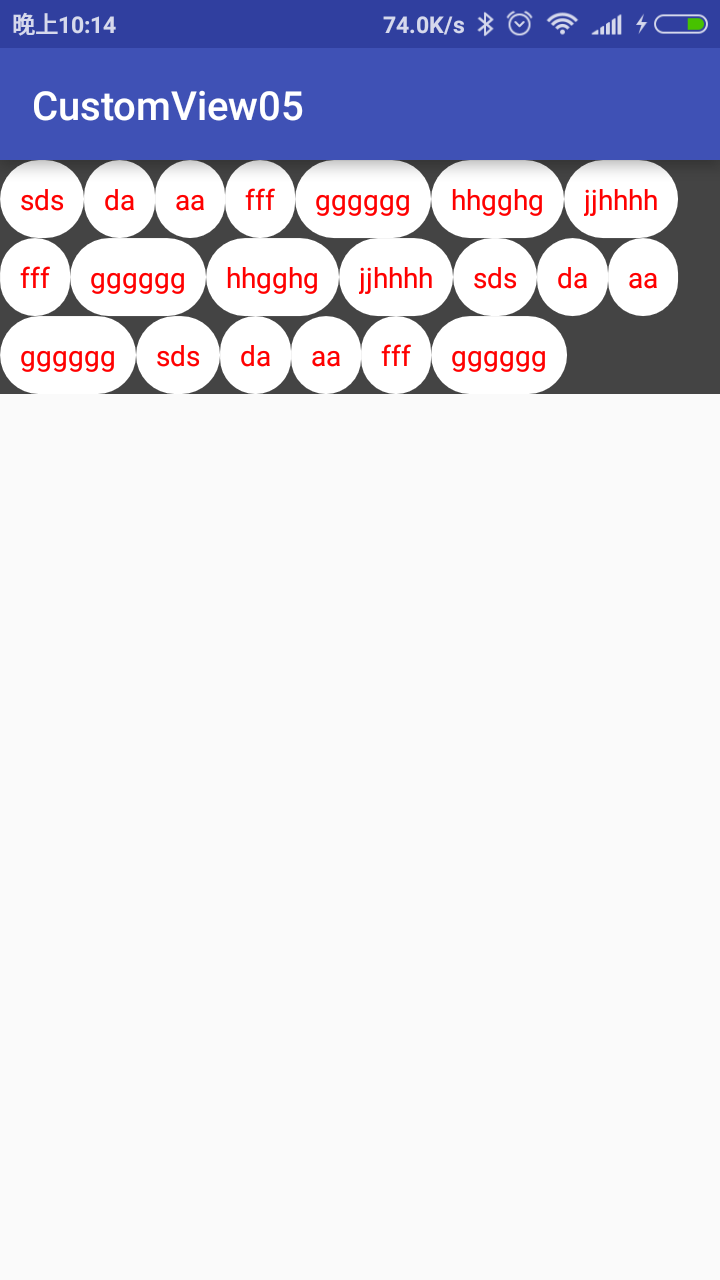The image size is (720, 1280).
Task: Choose the da chip in the bottom row
Action: coord(255,356)
